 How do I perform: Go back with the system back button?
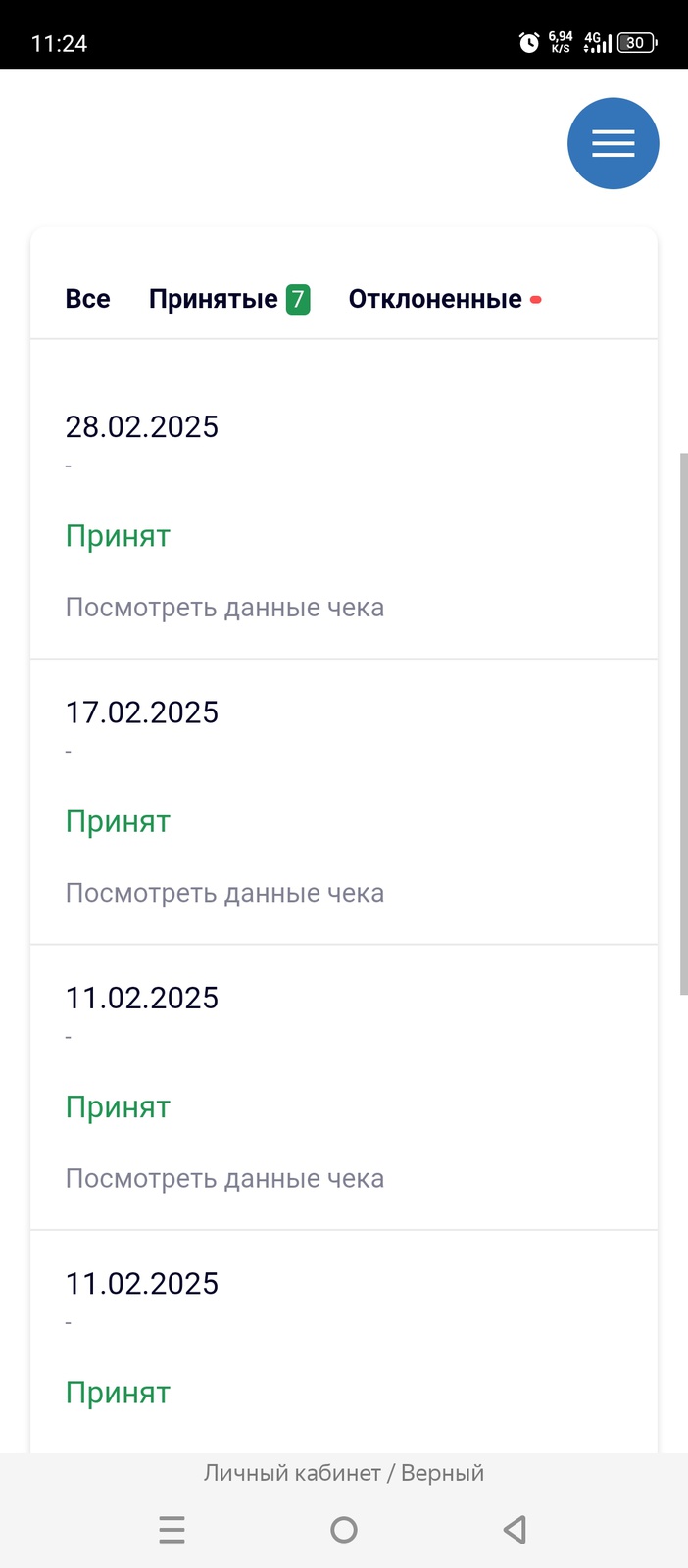[x=515, y=1529]
